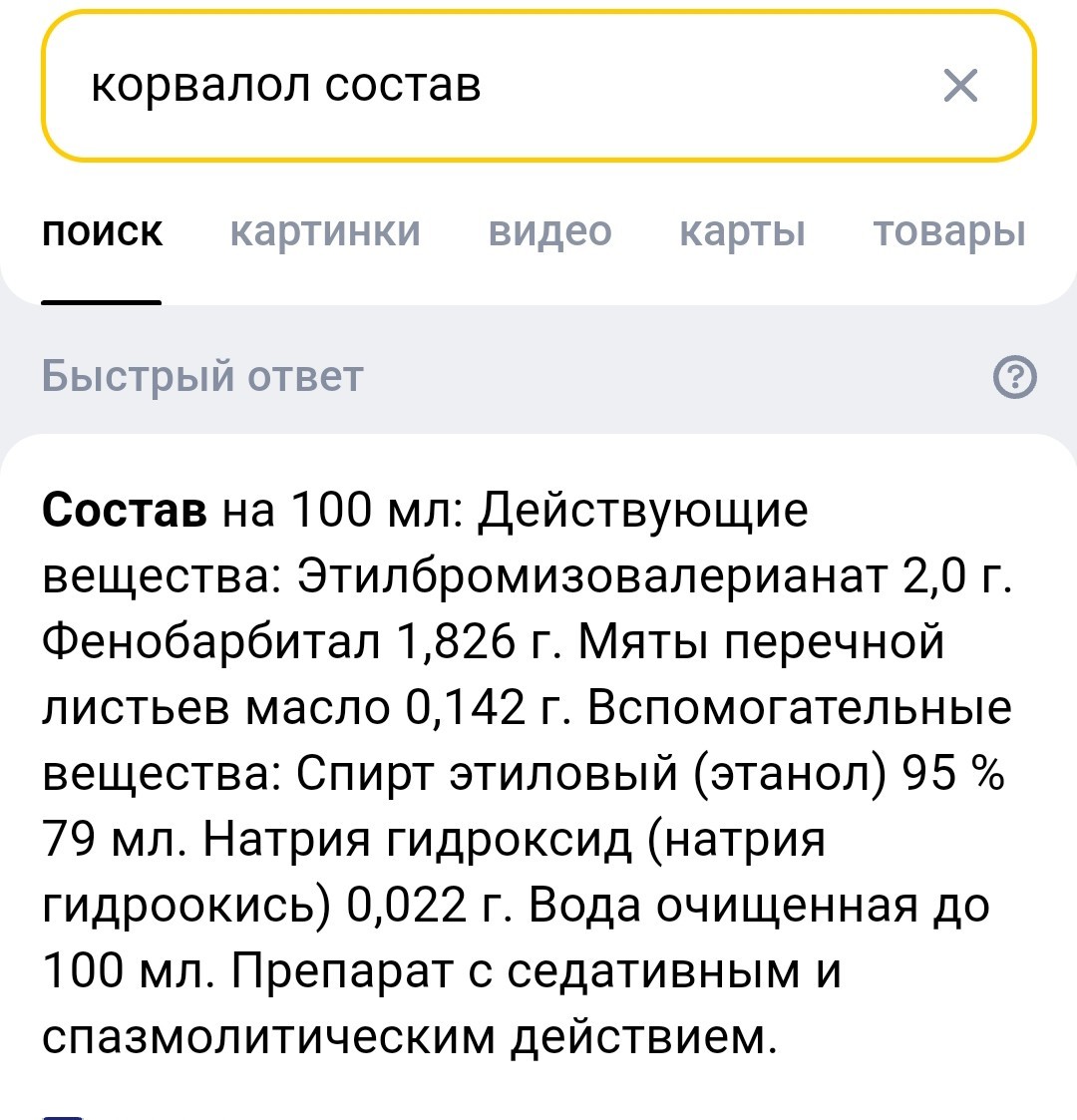Clear the search query with the X
Screen dimensions: 1077x1120
[x=960, y=87]
